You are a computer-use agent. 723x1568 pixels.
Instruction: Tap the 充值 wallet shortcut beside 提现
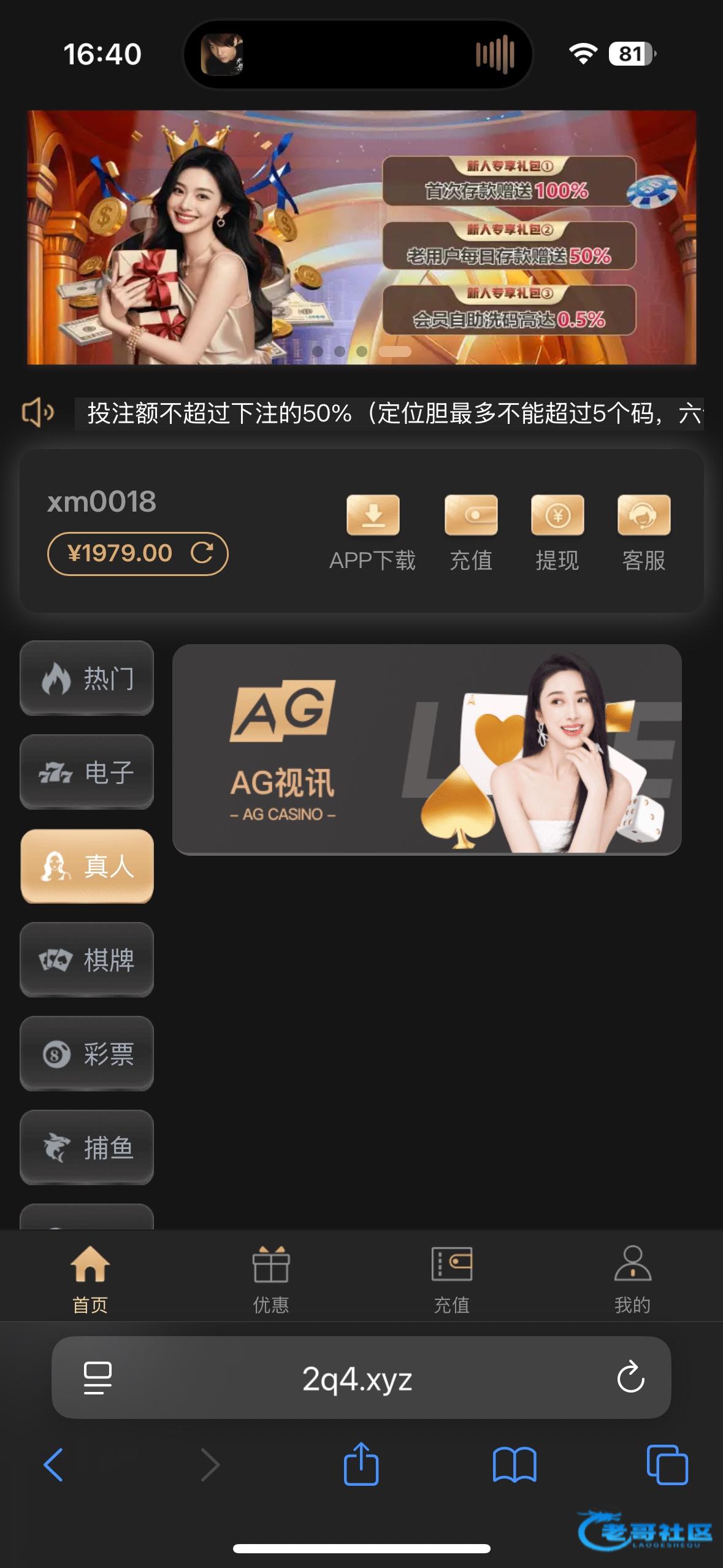coord(471,532)
